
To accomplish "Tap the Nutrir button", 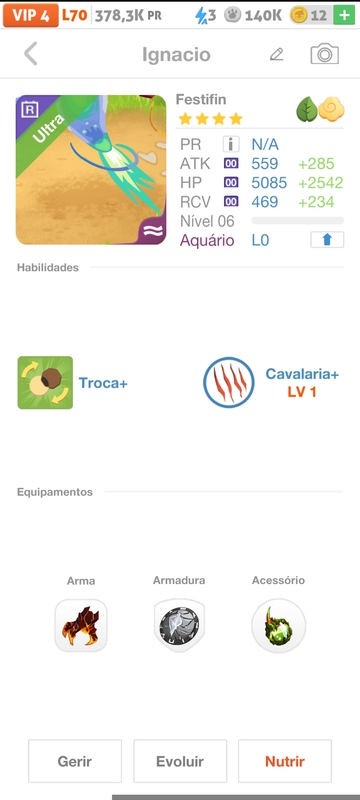I will point(285,761).
